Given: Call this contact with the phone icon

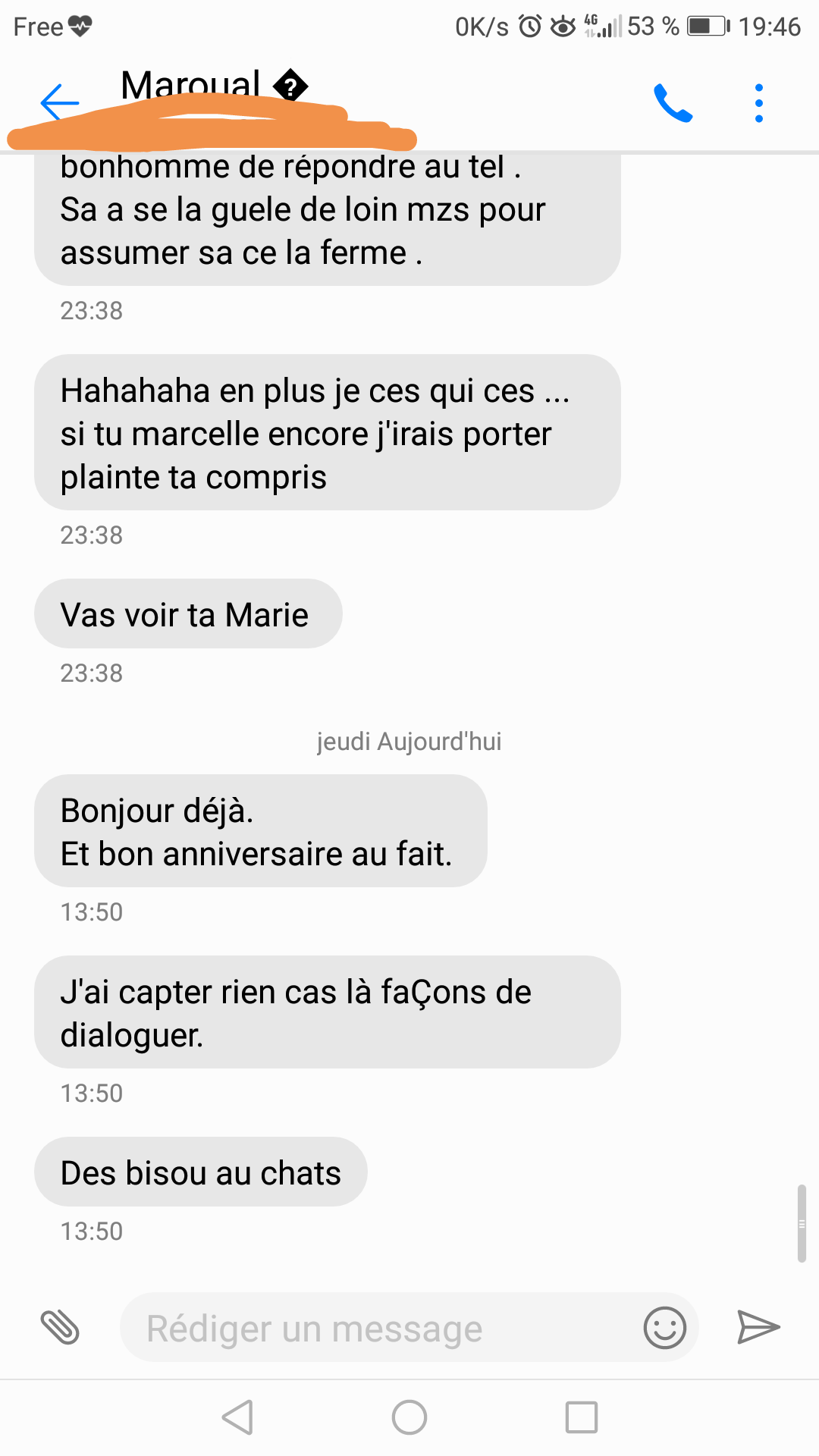Looking at the screenshot, I should coord(673,103).
